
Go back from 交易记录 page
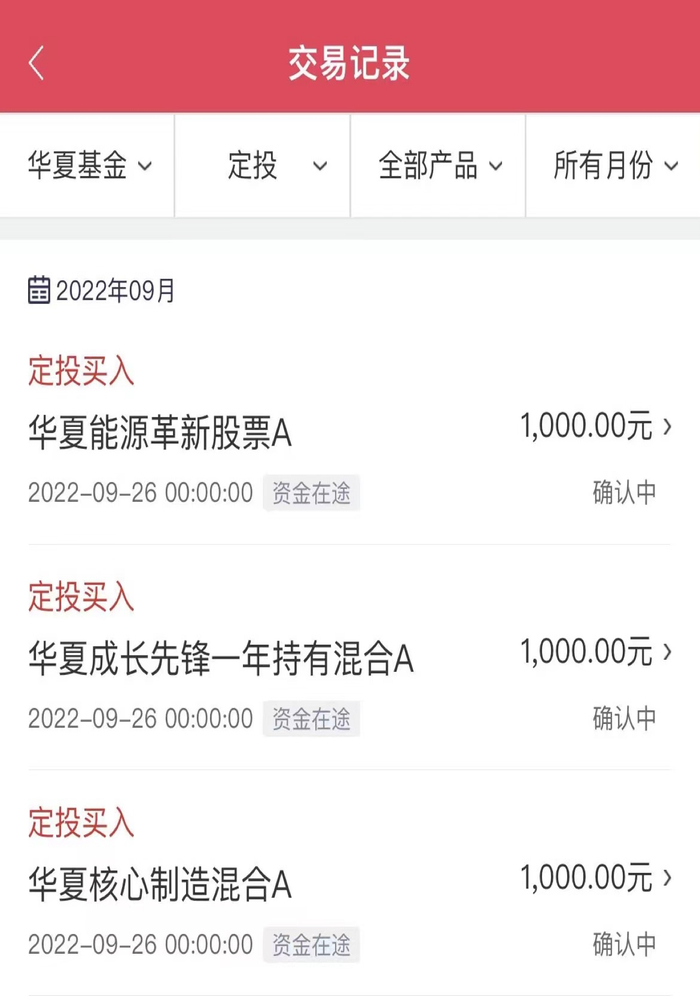tap(37, 64)
